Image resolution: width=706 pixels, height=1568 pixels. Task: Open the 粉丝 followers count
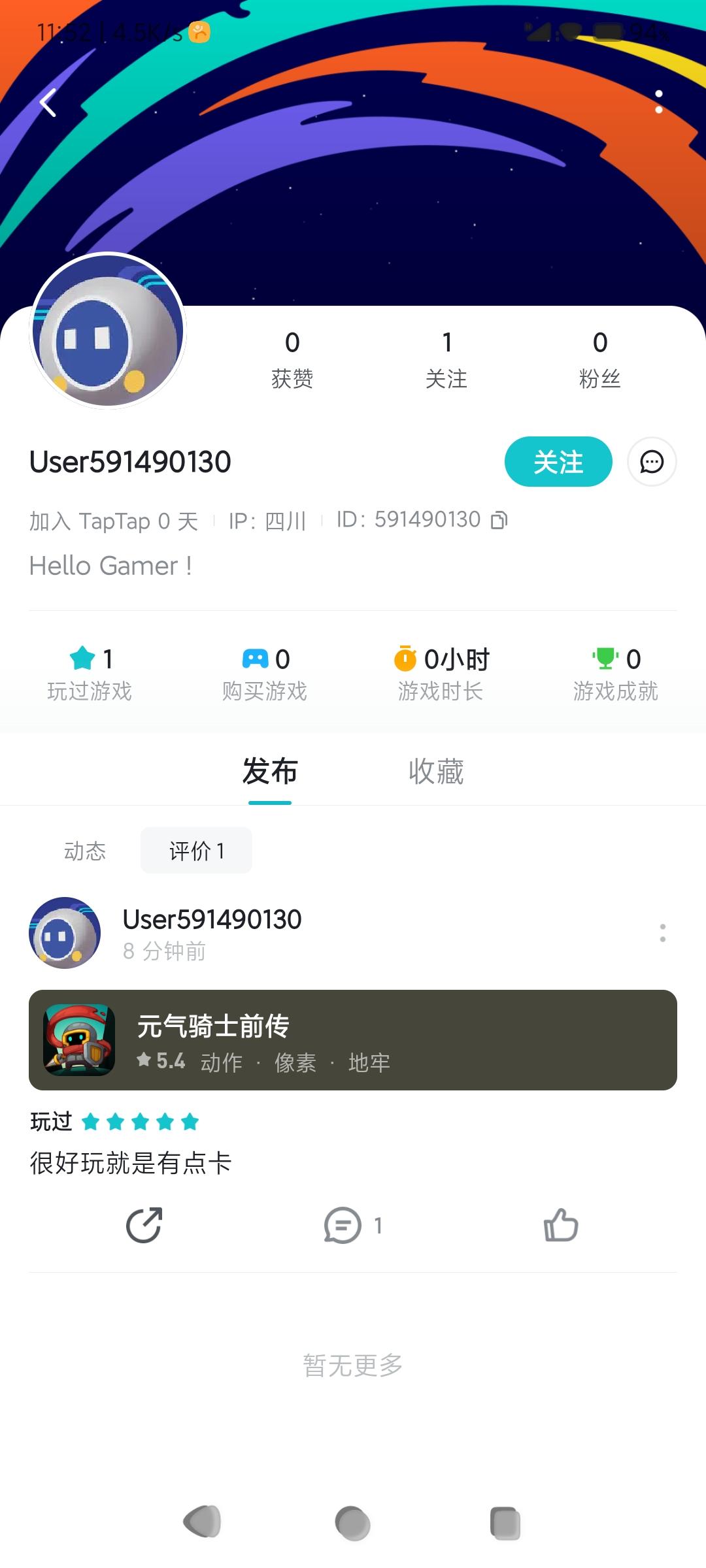601,358
